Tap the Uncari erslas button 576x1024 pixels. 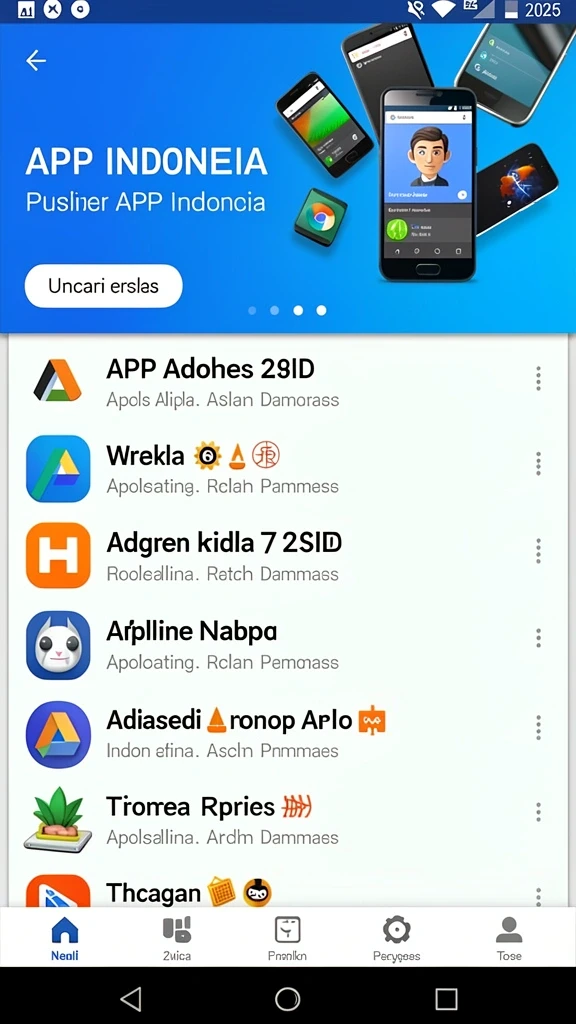click(103, 286)
